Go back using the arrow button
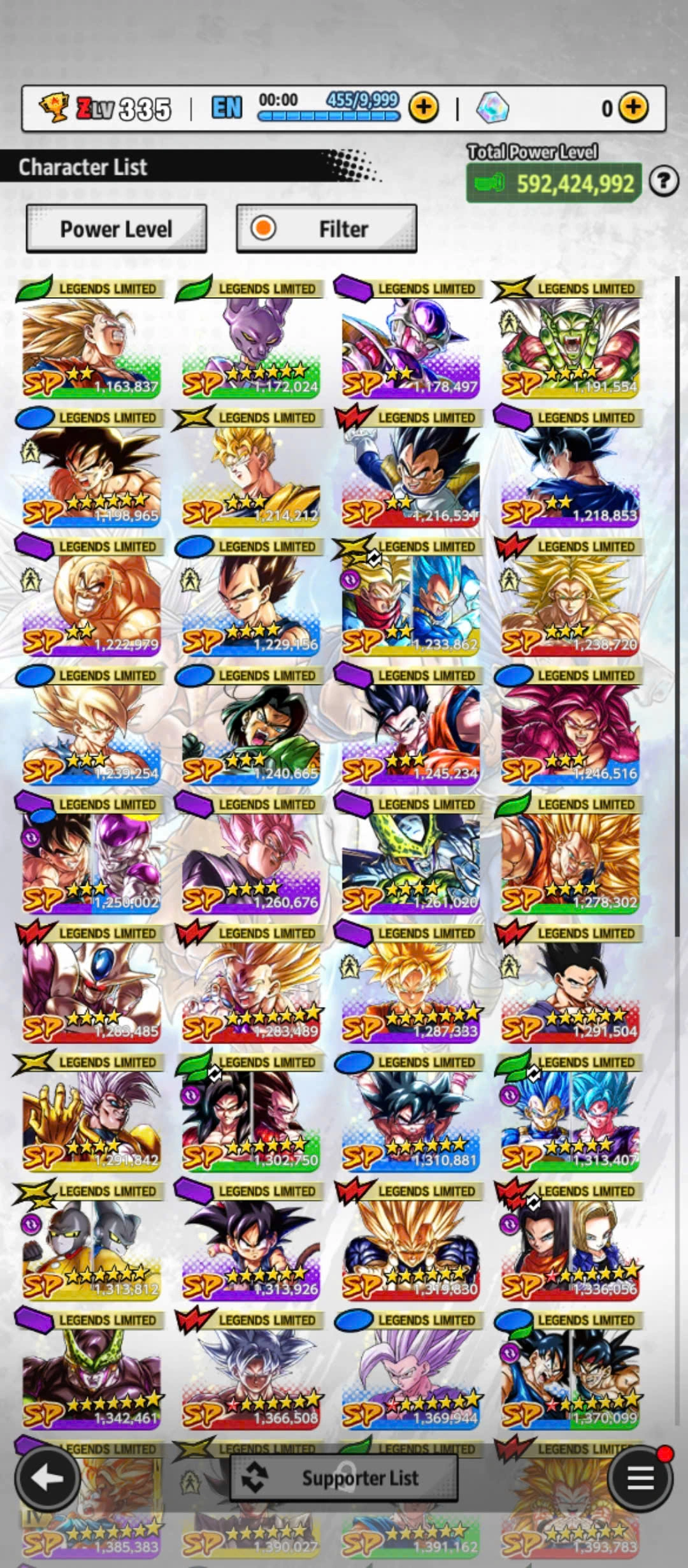 click(x=48, y=1477)
